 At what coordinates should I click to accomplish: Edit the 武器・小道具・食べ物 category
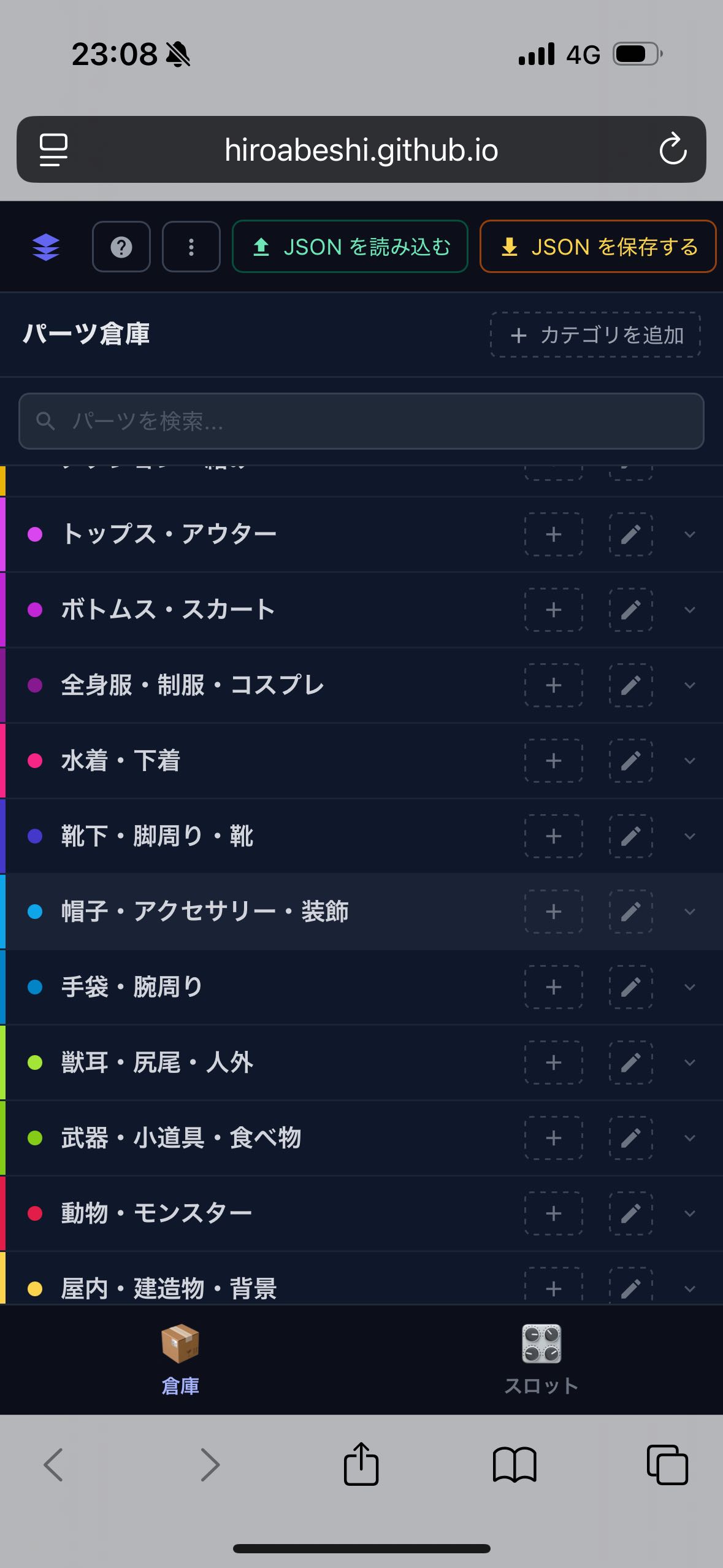click(631, 1138)
